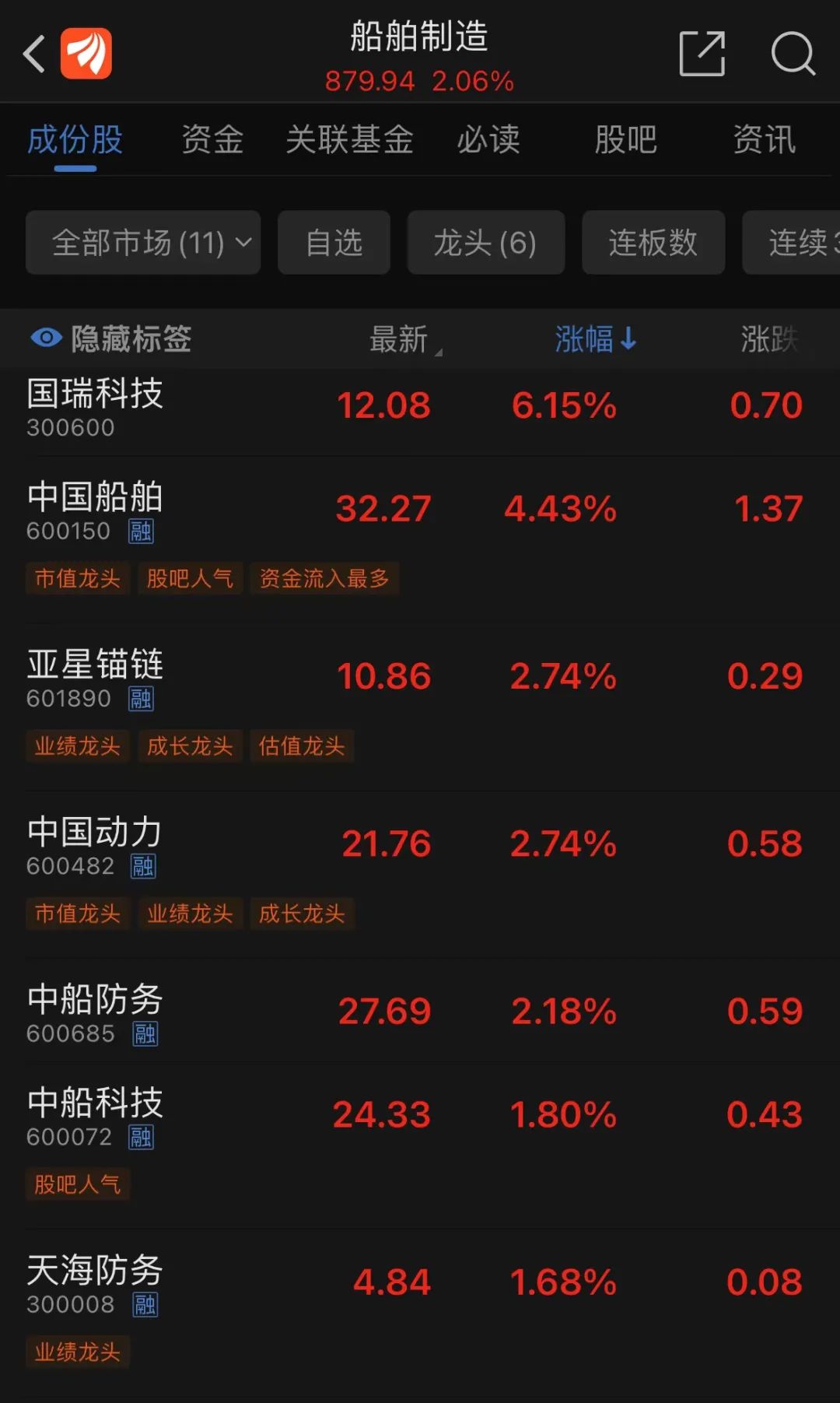Open stock 亚星锚链 601890

coord(95,677)
